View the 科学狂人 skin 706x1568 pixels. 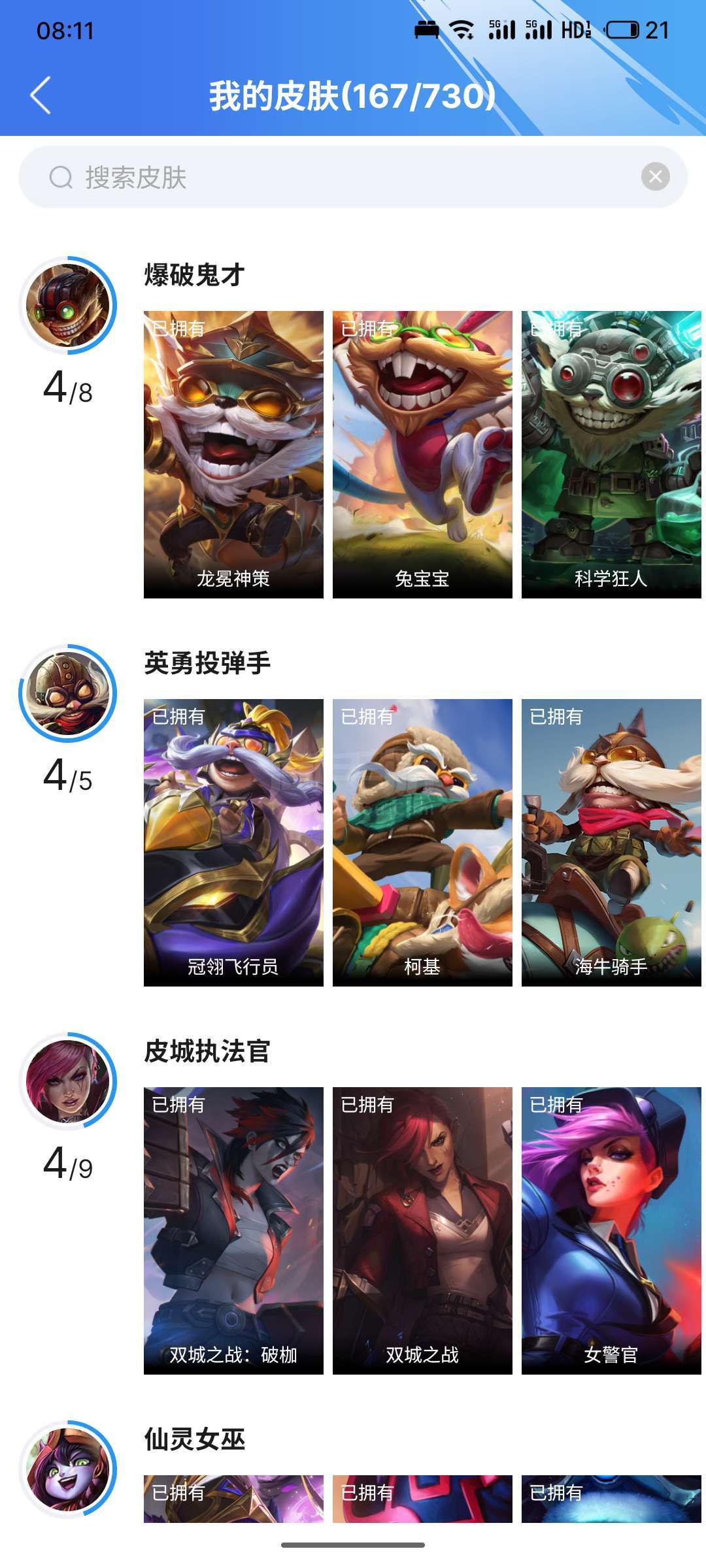(611, 454)
